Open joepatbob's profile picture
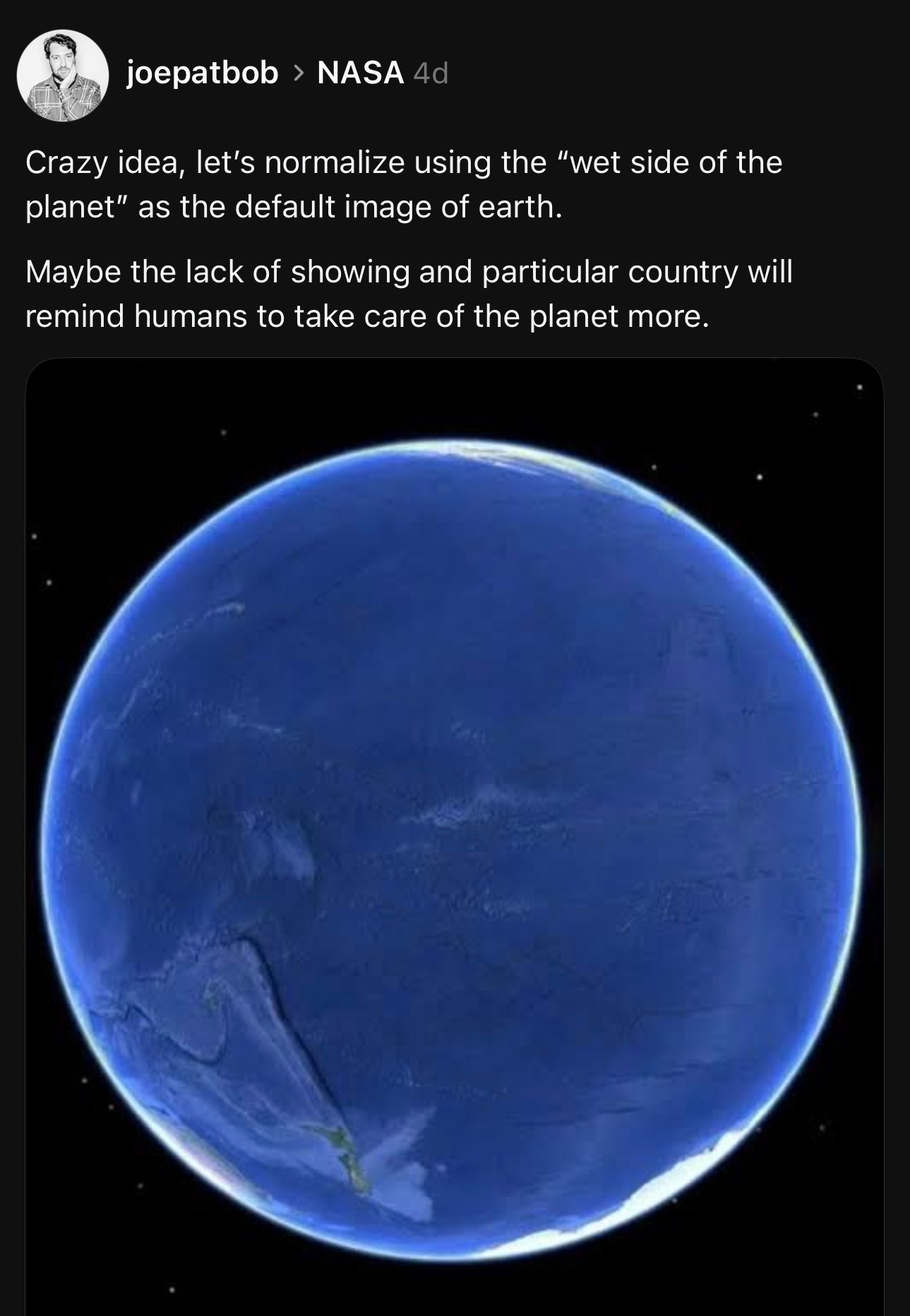 (x=62, y=76)
